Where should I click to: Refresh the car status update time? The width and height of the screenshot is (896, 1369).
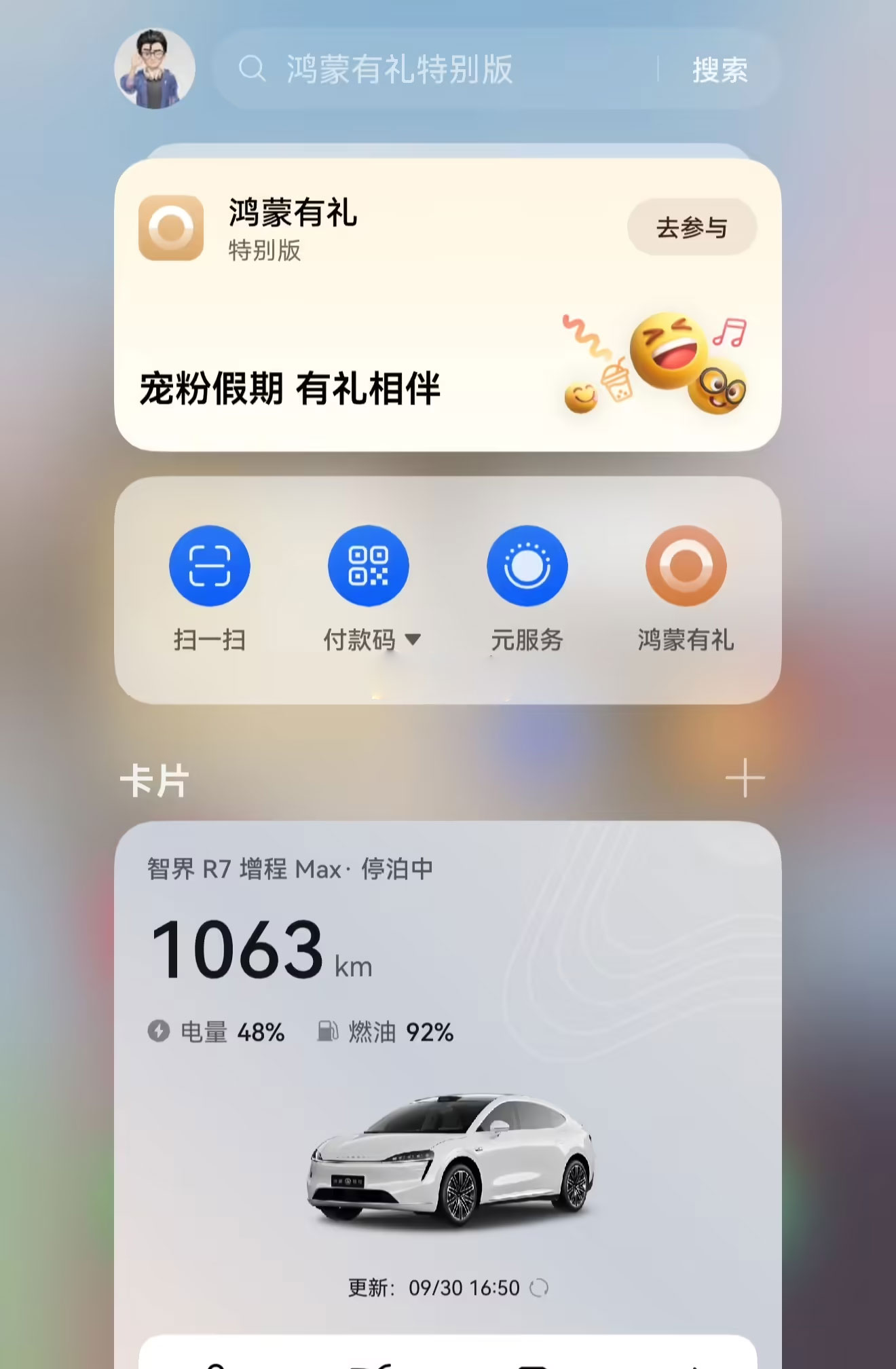pos(539,1288)
